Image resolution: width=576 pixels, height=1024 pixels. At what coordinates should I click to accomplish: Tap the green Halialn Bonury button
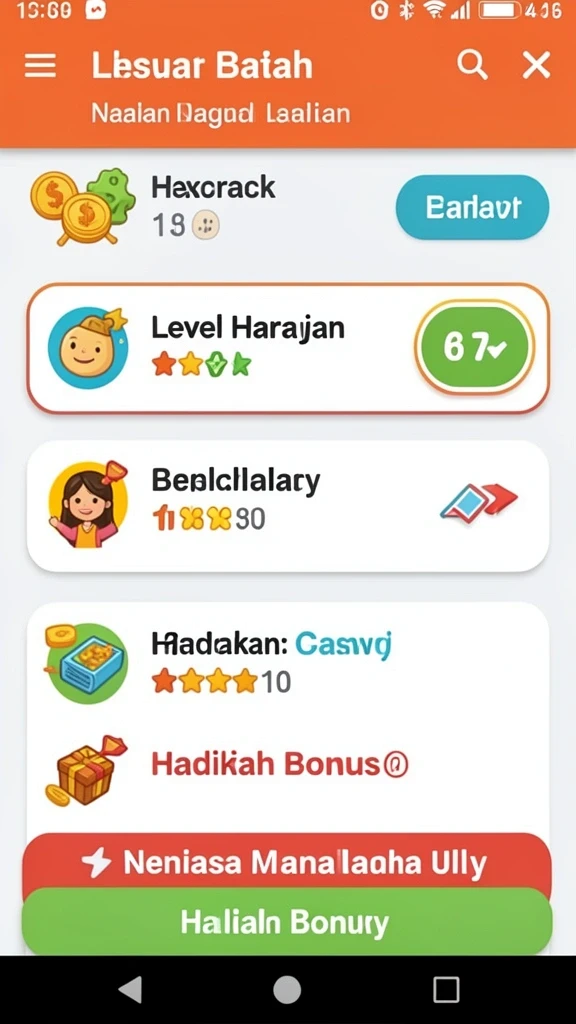click(287, 922)
